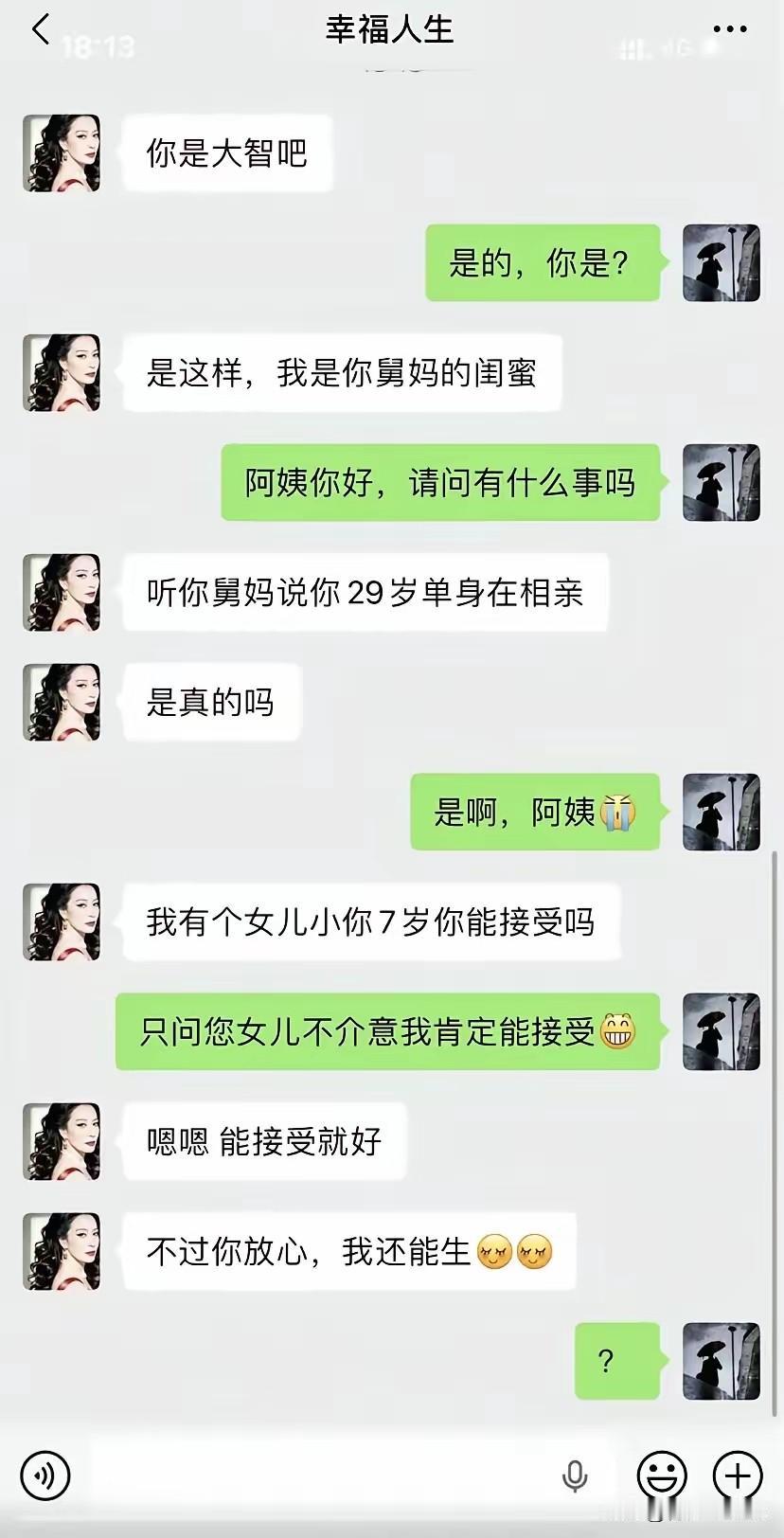The width and height of the screenshot is (784, 1538).
Task: Tap your own umbrella avatar
Action: [x=722, y=263]
